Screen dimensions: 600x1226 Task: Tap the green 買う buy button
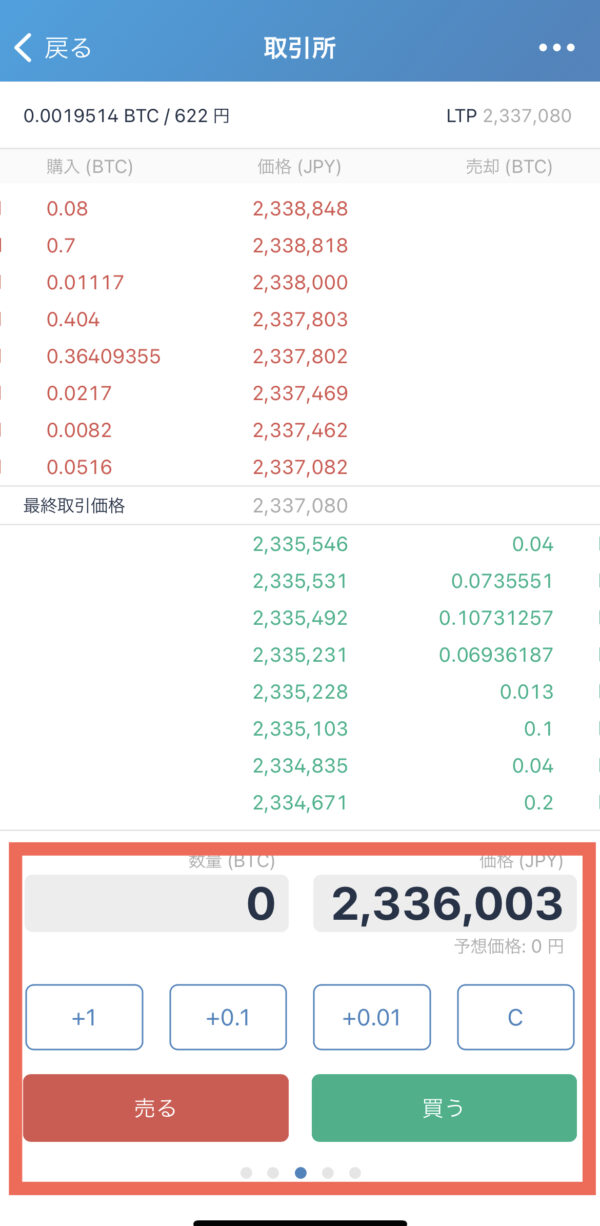pyautogui.click(x=444, y=1108)
